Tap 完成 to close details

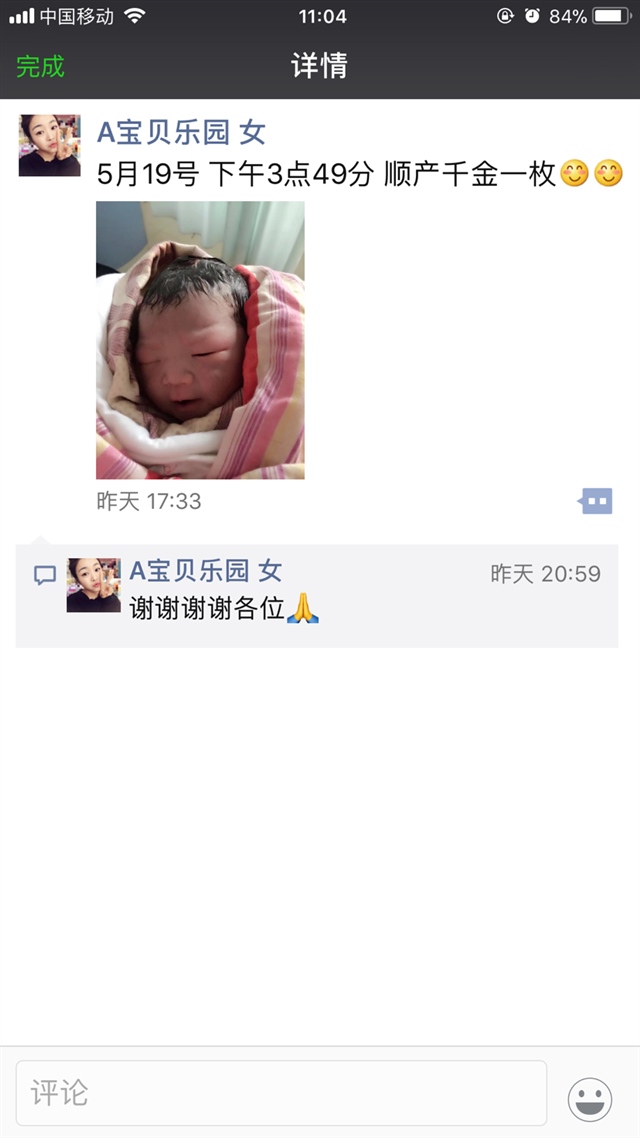pyautogui.click(x=40, y=67)
